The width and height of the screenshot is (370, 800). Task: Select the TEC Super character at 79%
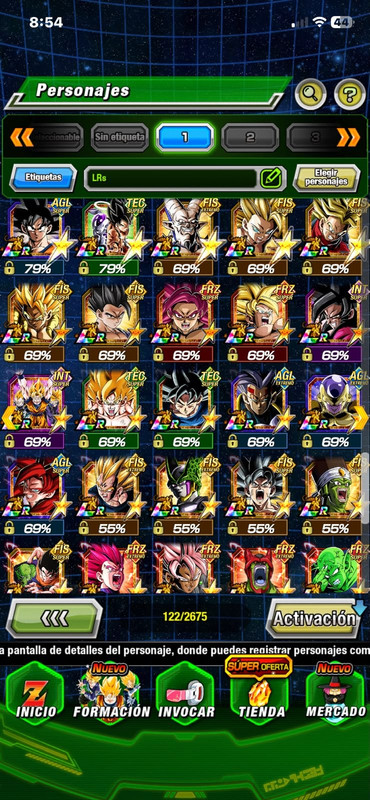(x=112, y=237)
